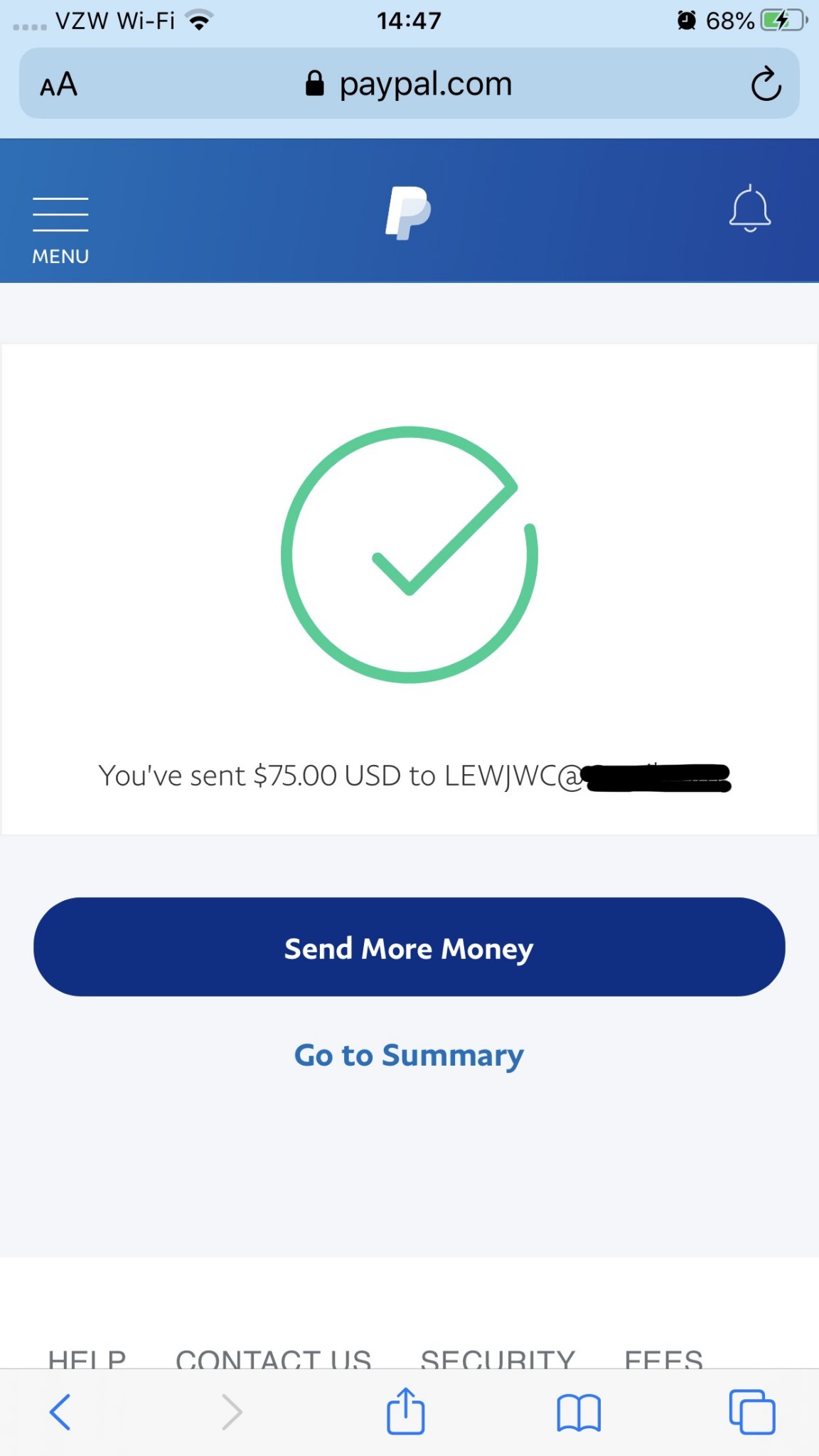819x1456 pixels.
Task: Reload the paypal.com page
Action: [x=766, y=85]
